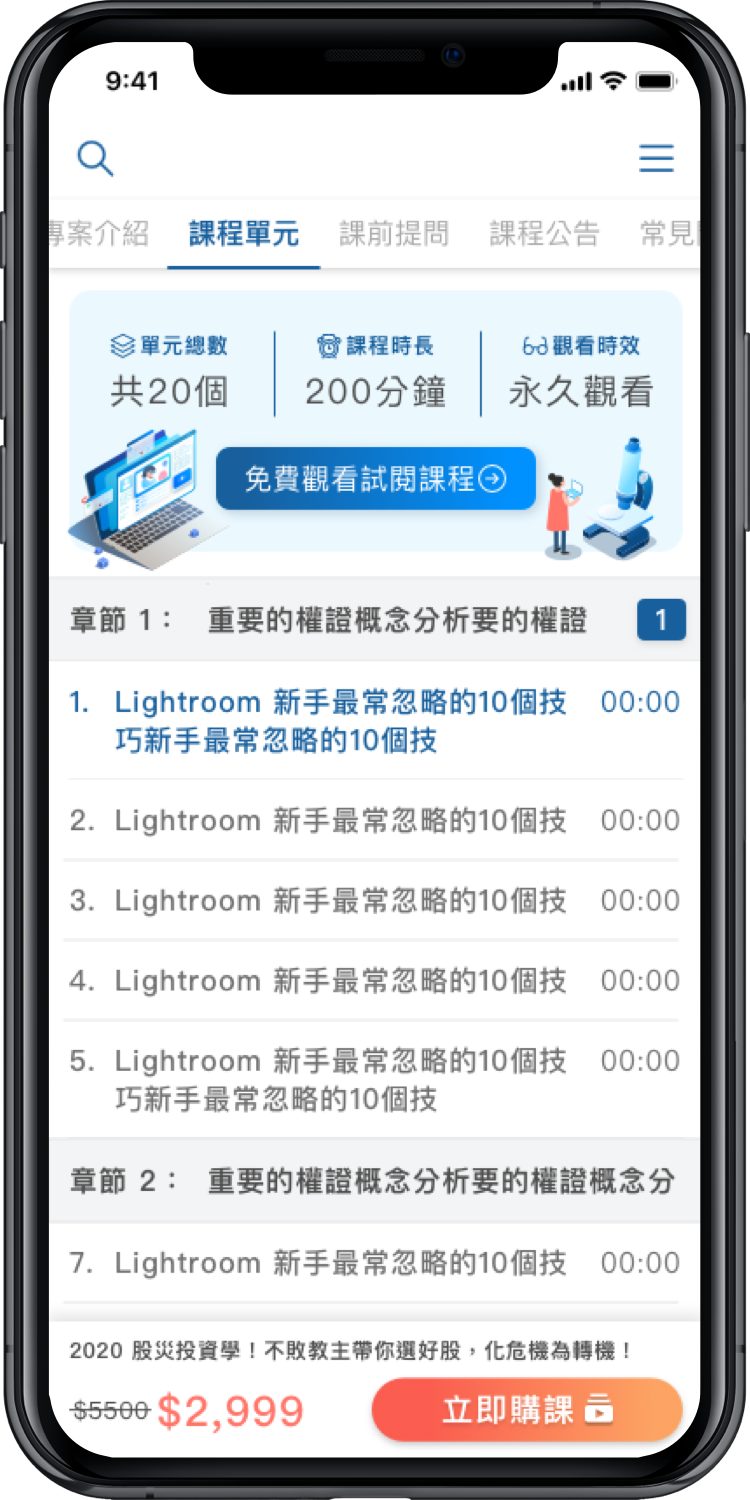Open the hamburger menu

pos(656,158)
